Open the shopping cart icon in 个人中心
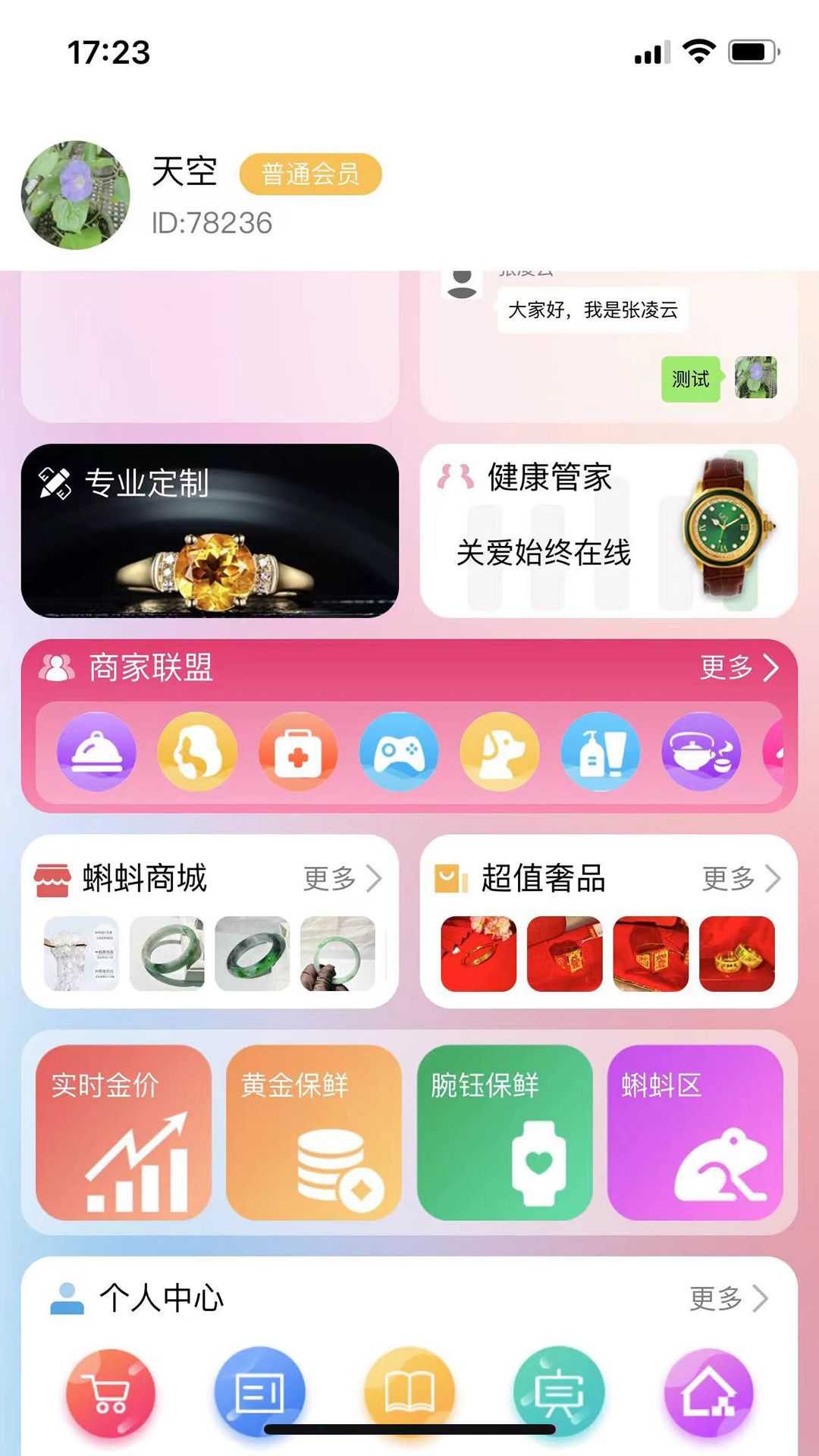819x1456 pixels. click(111, 1393)
